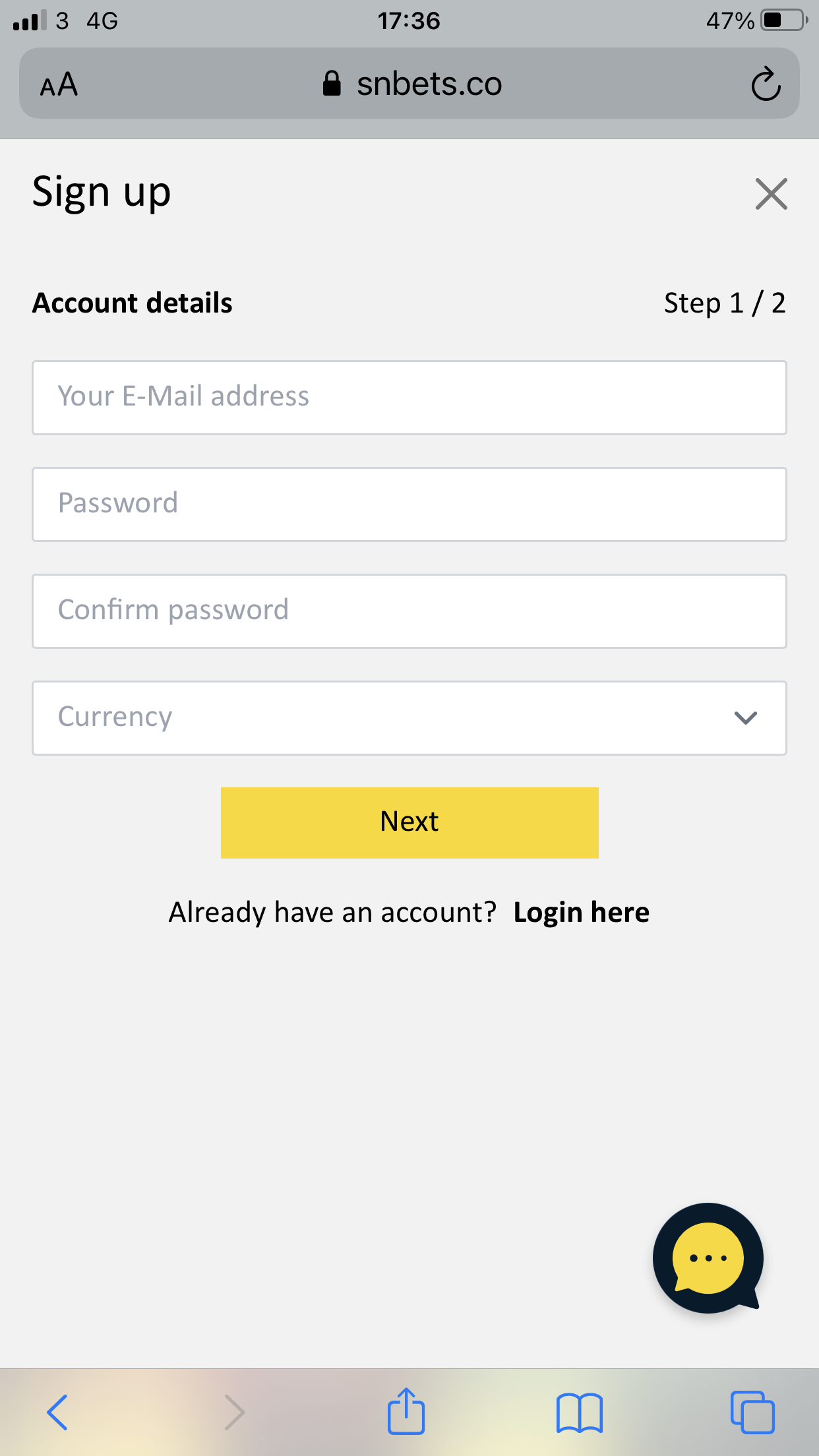
Task: Open the Safari share sheet
Action: [406, 1411]
